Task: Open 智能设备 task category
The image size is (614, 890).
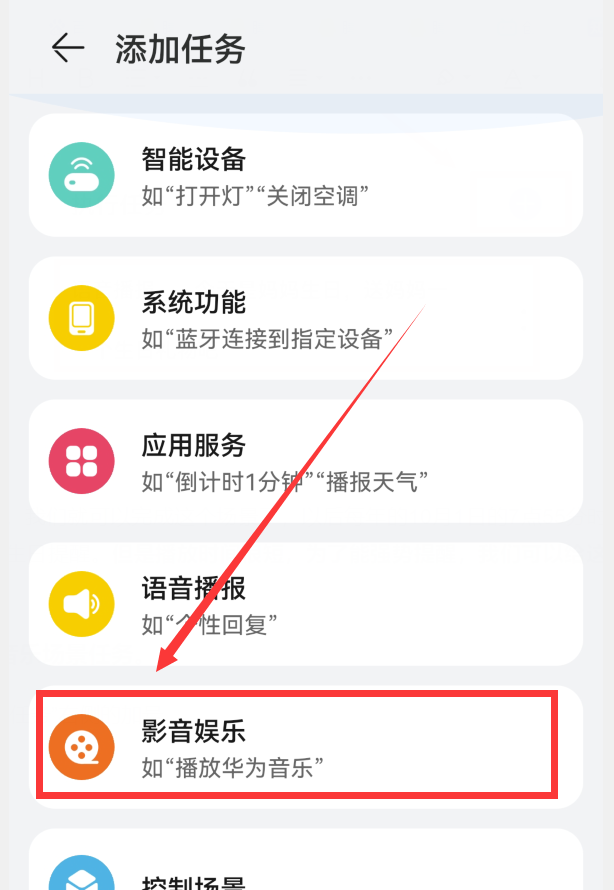Action: coord(305,175)
